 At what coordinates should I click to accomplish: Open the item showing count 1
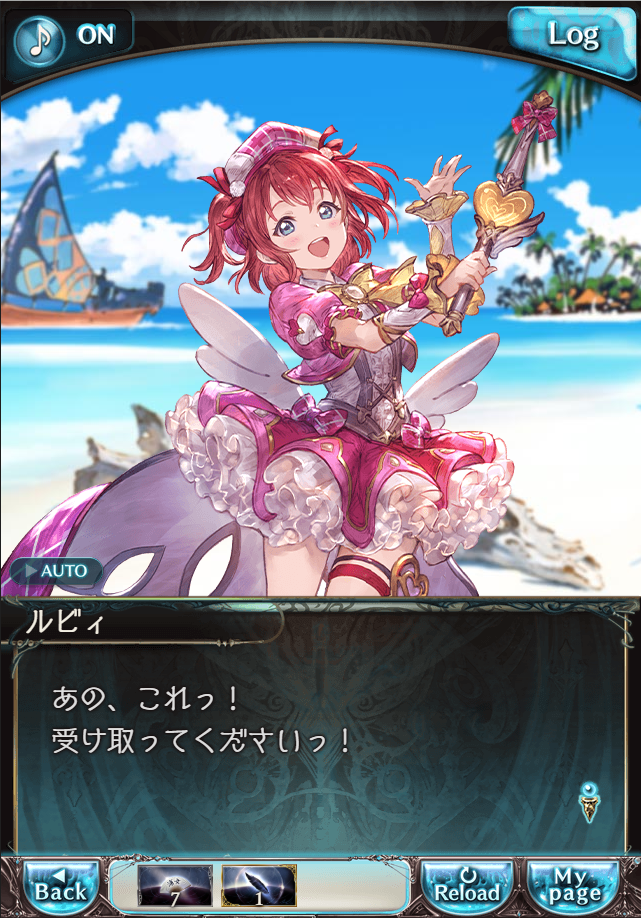[x=258, y=884]
